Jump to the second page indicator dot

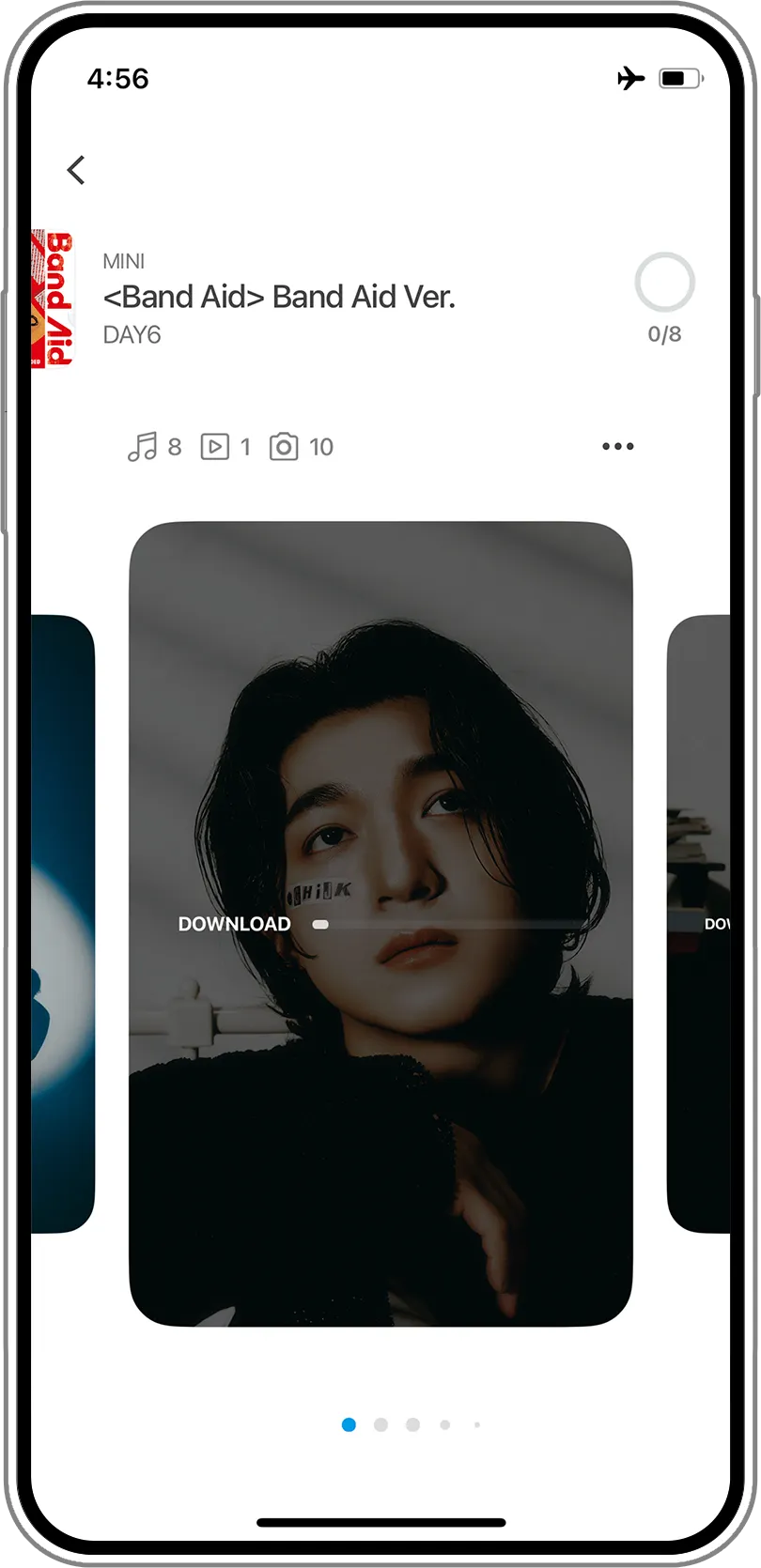pos(380,1424)
